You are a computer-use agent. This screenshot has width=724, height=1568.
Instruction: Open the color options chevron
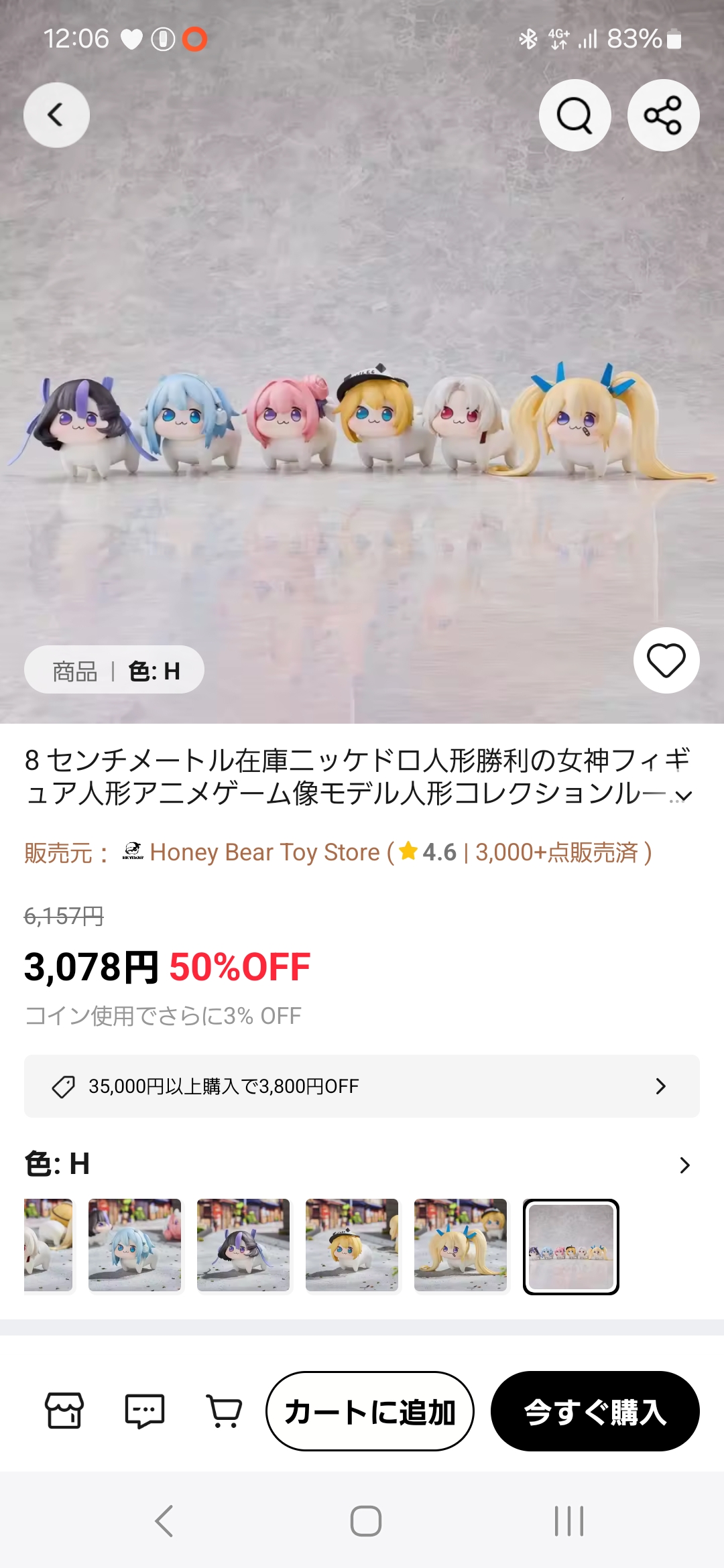[684, 1165]
